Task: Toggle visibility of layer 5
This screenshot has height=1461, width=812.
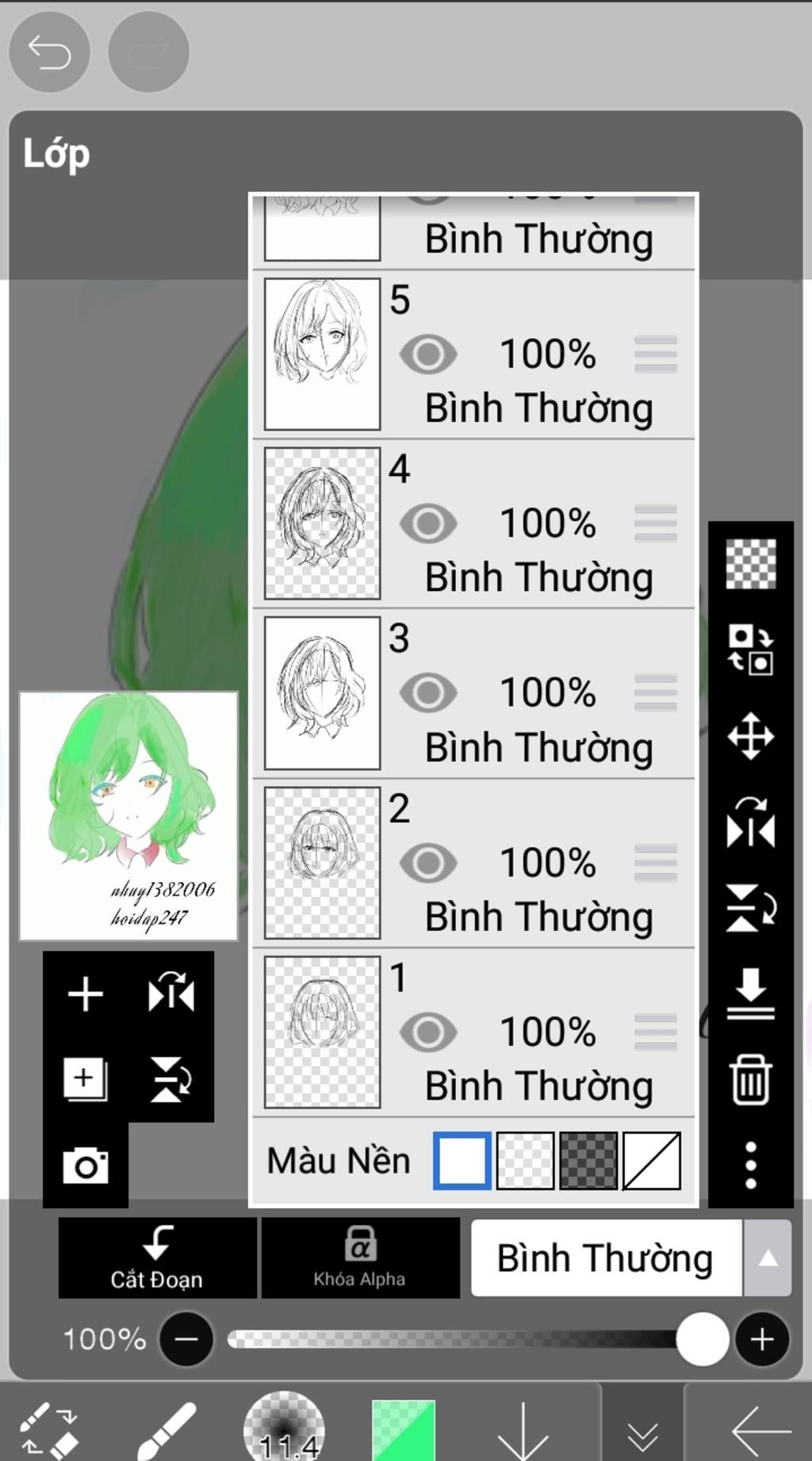Action: [428, 354]
